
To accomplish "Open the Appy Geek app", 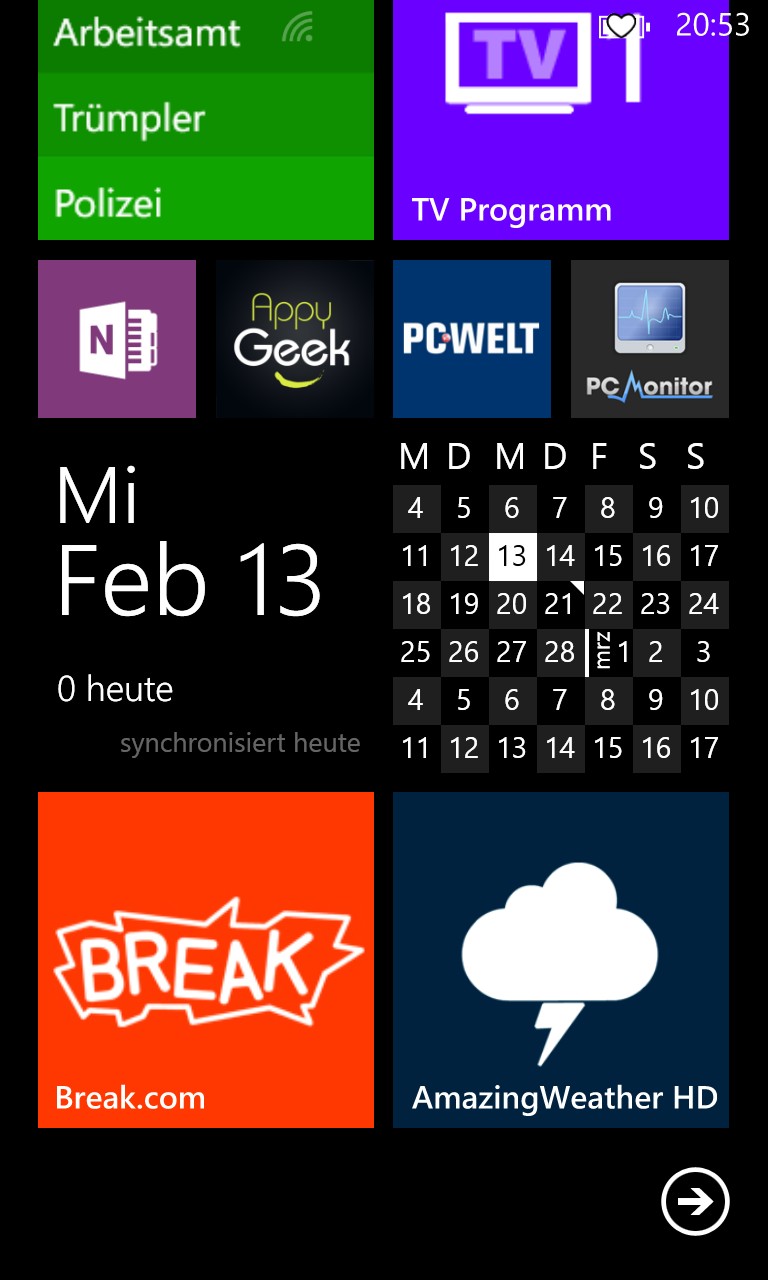I will [x=295, y=339].
